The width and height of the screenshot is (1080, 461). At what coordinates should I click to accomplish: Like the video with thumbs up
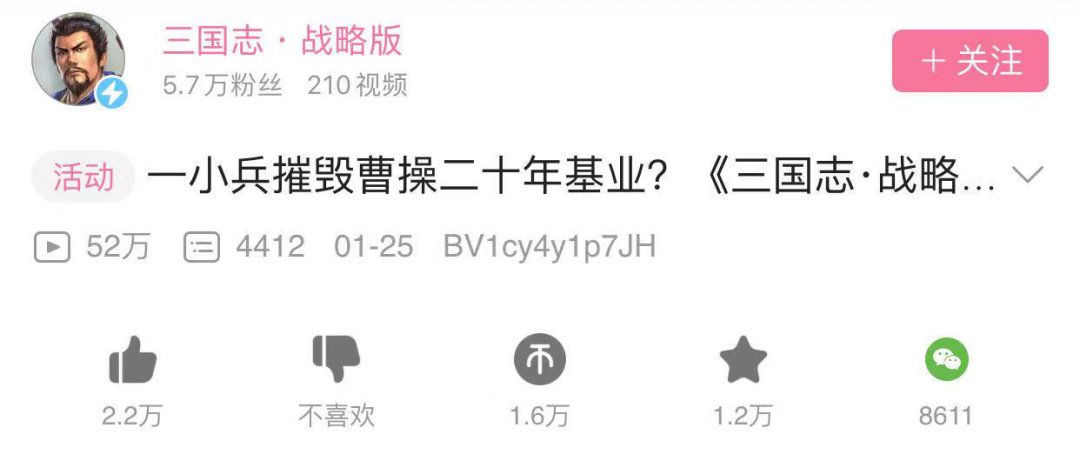(x=133, y=360)
